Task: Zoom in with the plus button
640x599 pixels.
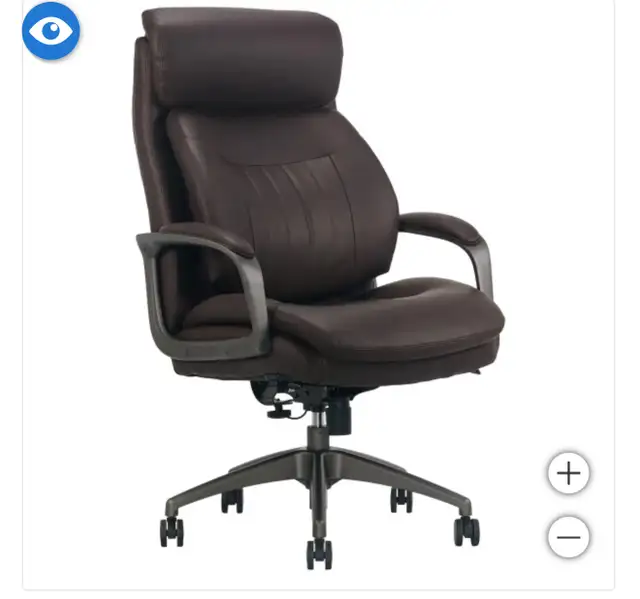Action: pos(568,473)
